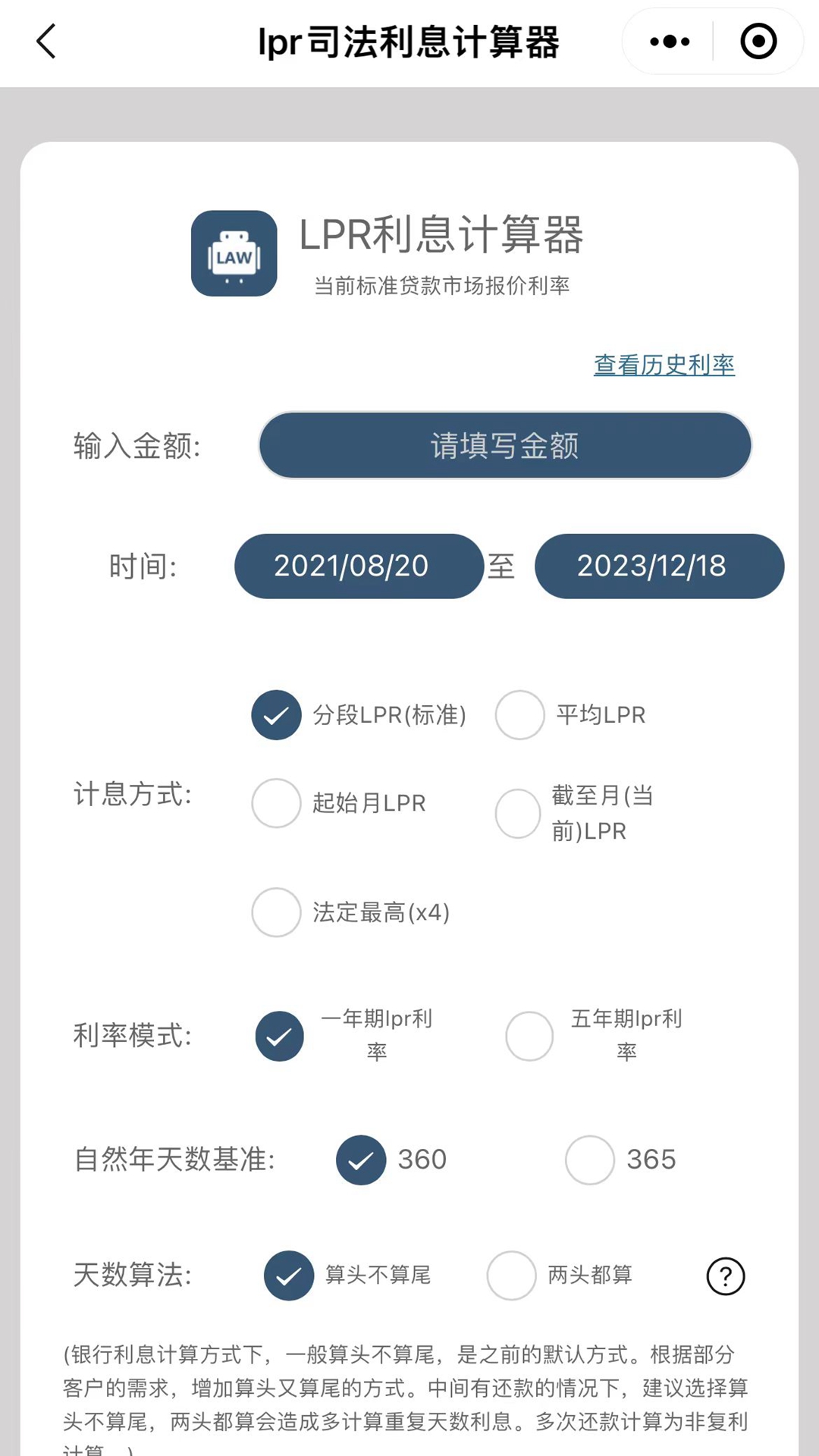Tap the LAW calculator app icon
The image size is (819, 1456).
pyautogui.click(x=233, y=254)
